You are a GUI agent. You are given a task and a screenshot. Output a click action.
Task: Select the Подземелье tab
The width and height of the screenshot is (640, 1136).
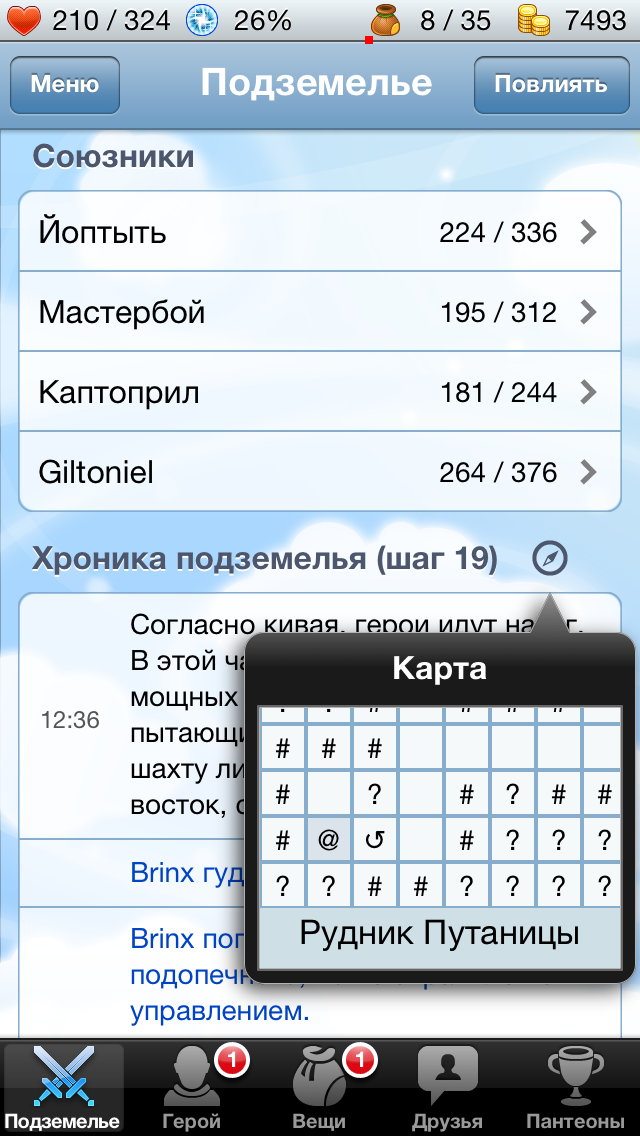point(65,1089)
